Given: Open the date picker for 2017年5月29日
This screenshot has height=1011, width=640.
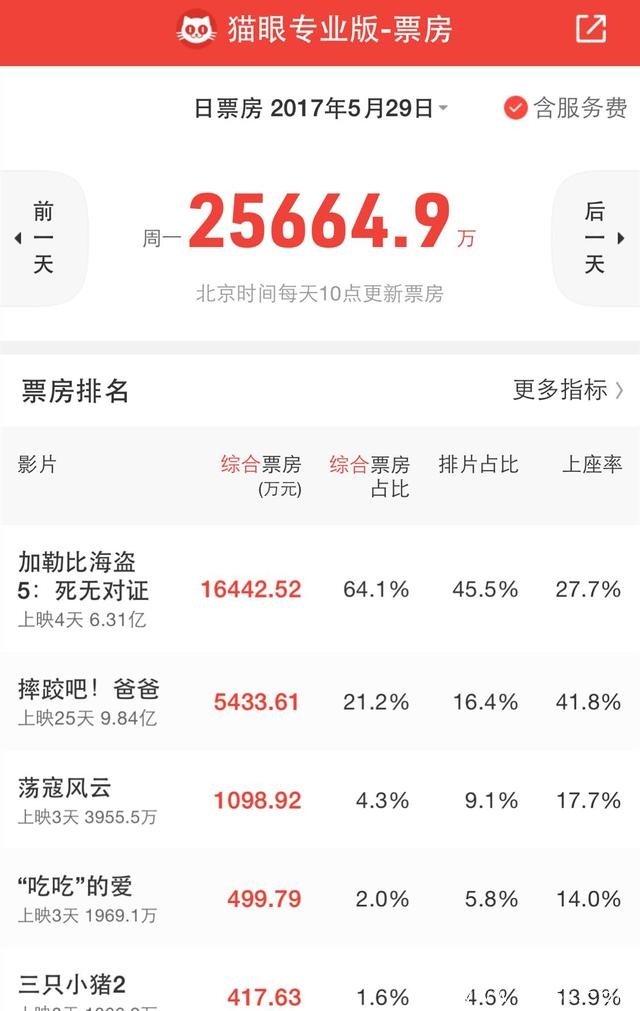Looking at the screenshot, I should (320, 108).
